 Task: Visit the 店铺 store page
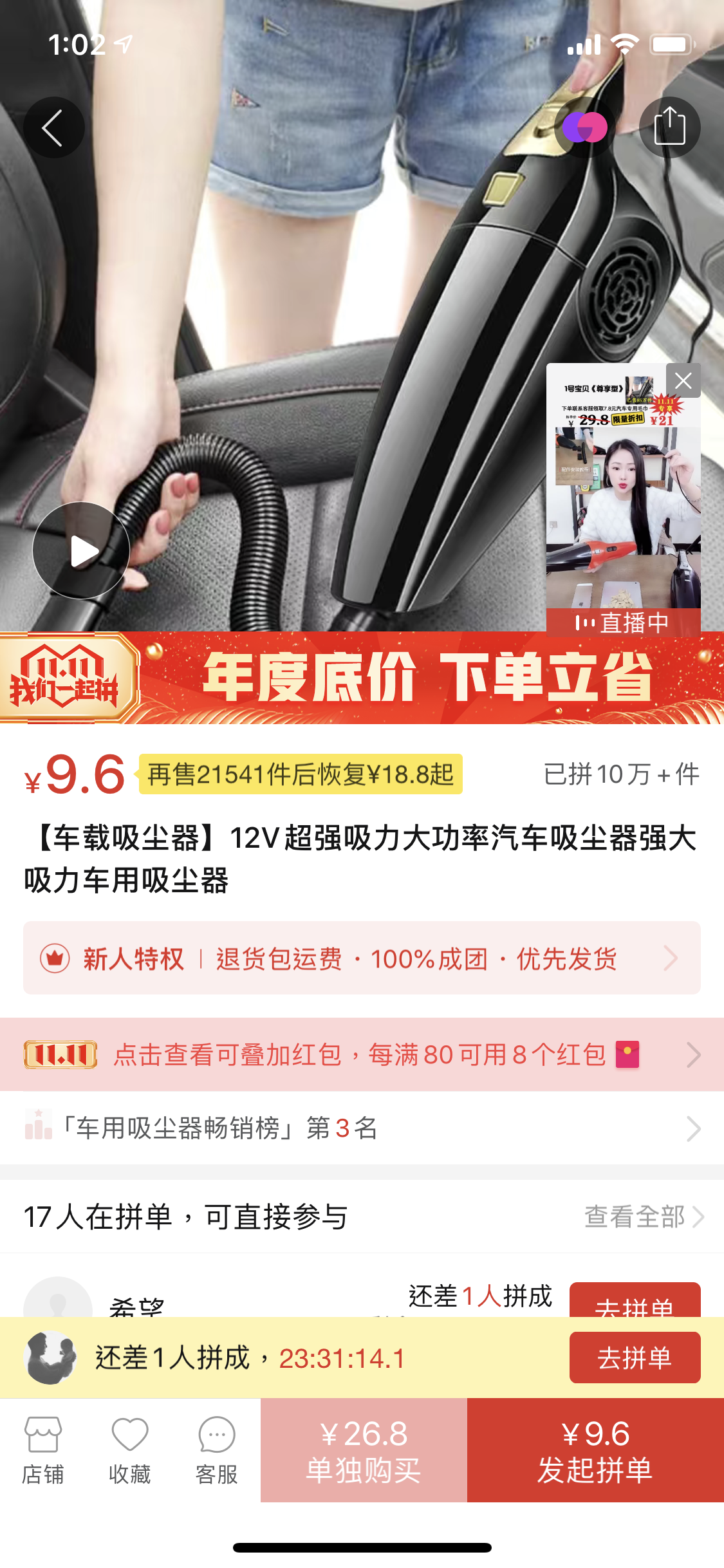(43, 1450)
